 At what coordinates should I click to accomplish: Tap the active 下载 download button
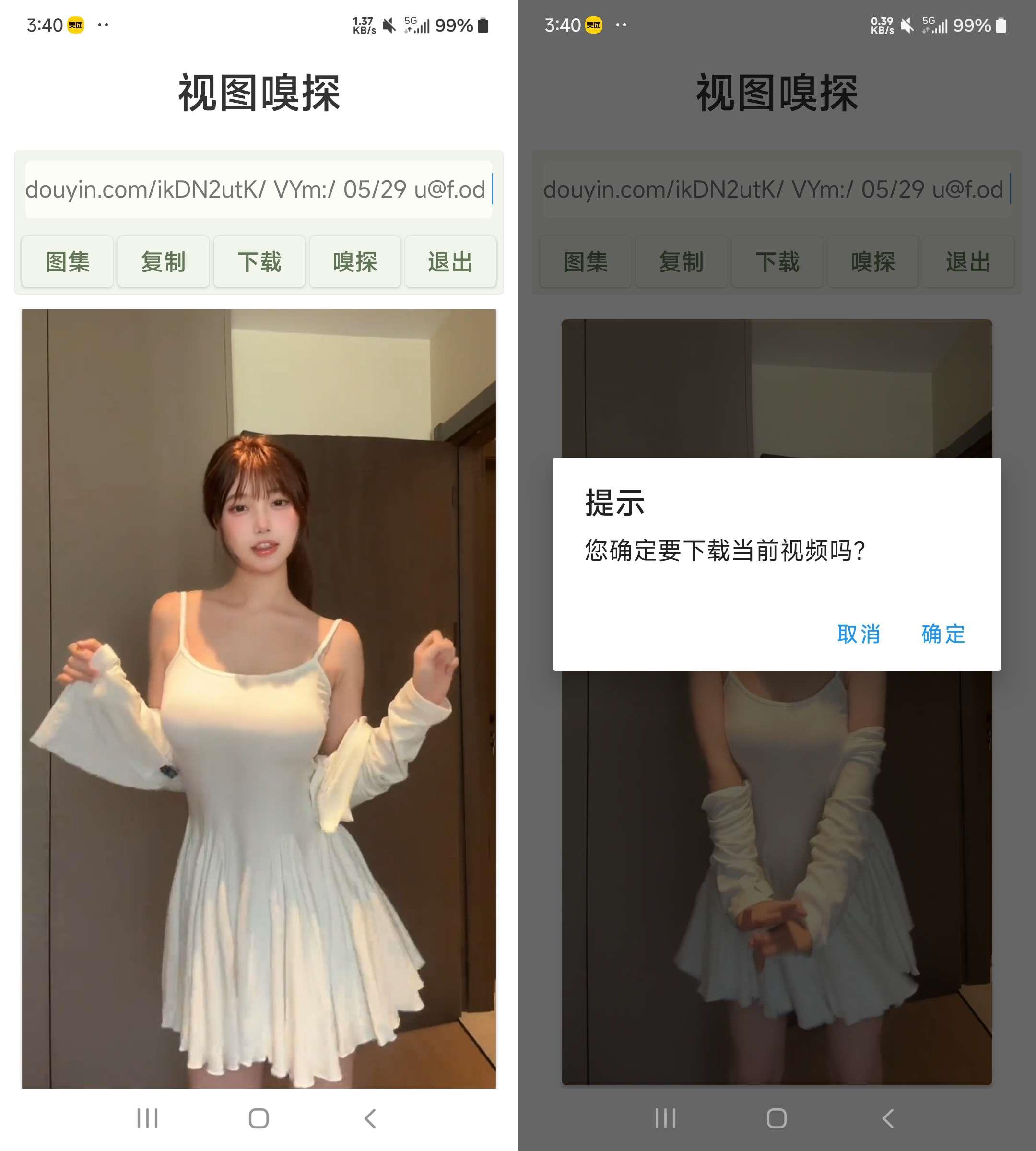[259, 262]
